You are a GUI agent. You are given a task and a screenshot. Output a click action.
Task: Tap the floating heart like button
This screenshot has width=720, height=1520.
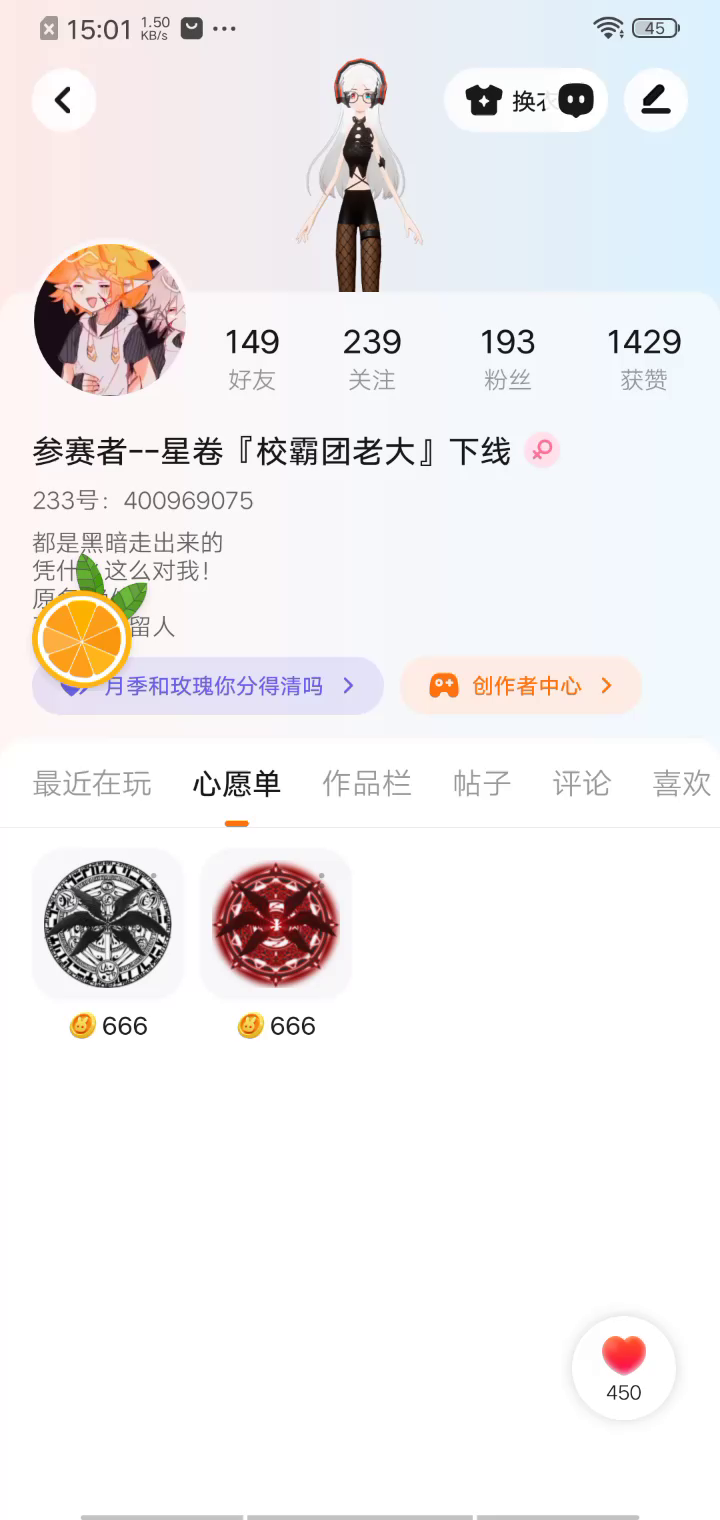click(x=624, y=1367)
